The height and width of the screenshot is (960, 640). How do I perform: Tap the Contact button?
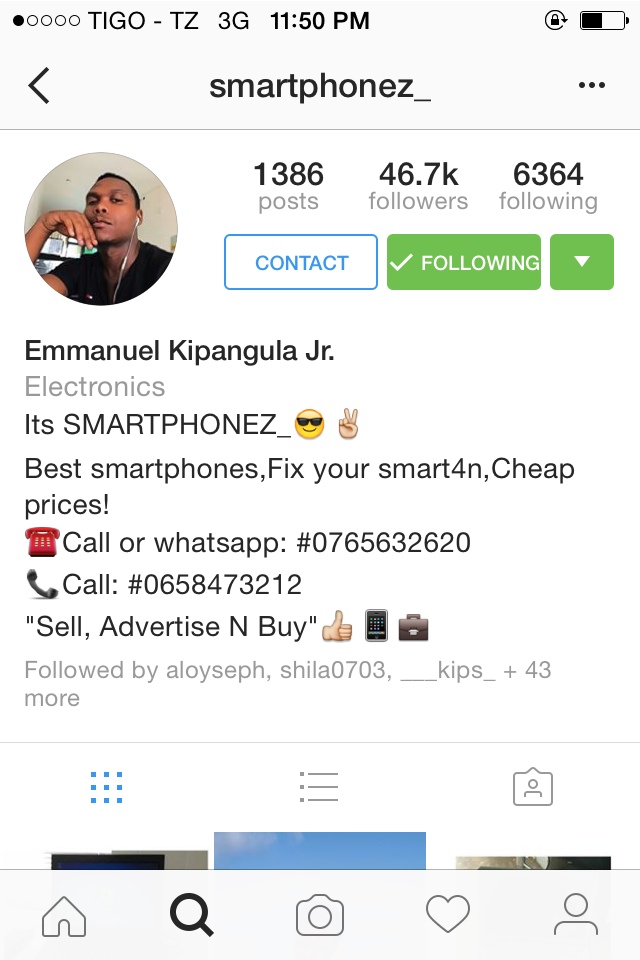pyautogui.click(x=301, y=263)
